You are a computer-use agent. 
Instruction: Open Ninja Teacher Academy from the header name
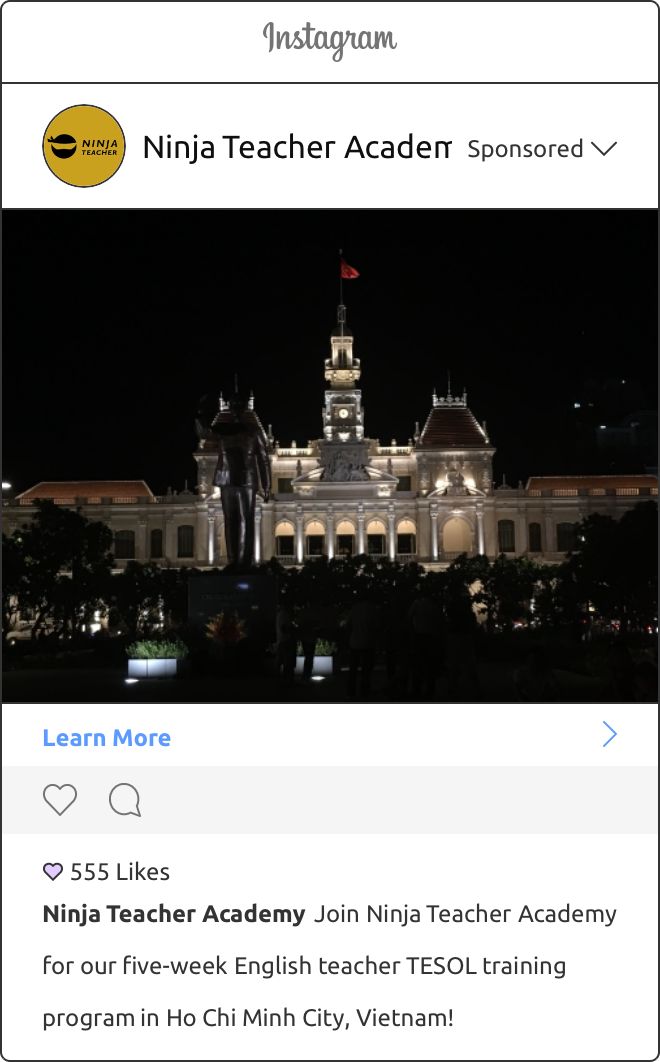coord(297,148)
